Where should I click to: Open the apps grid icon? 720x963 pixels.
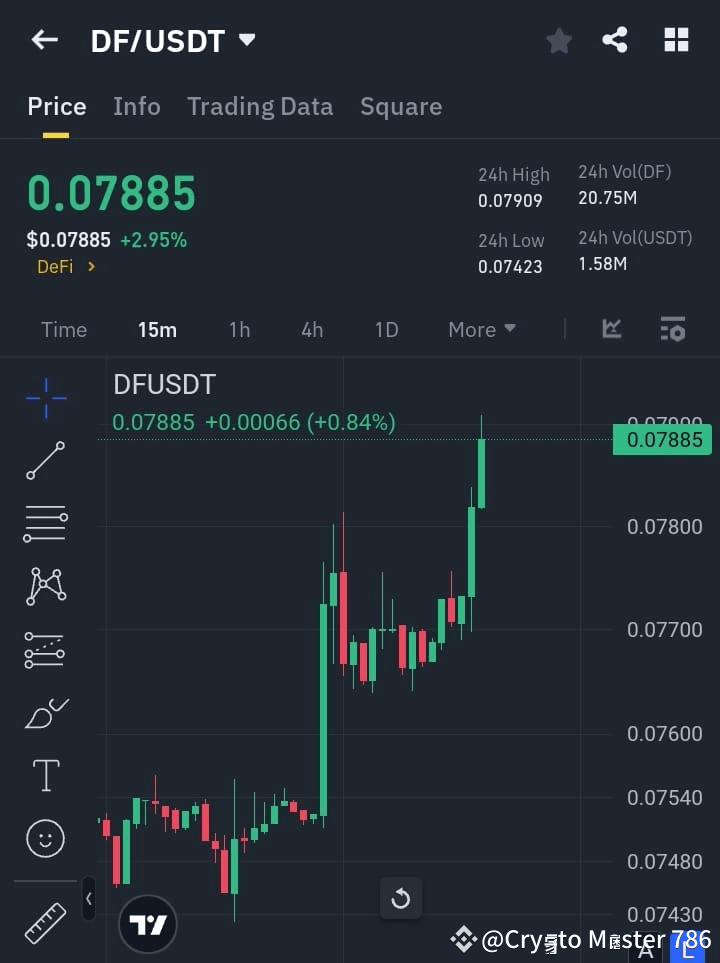click(676, 40)
